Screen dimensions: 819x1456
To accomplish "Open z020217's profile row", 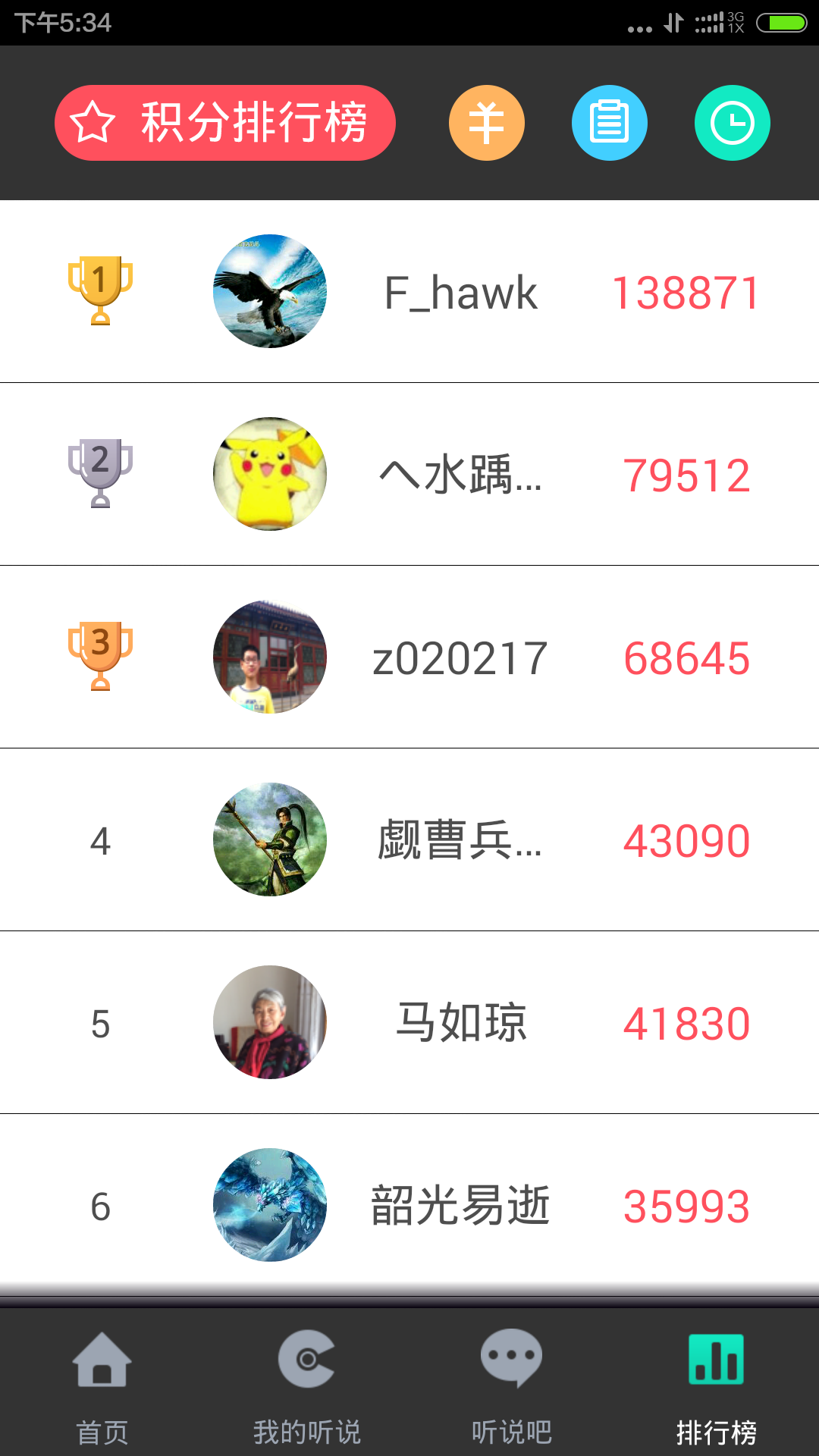I will 409,657.
